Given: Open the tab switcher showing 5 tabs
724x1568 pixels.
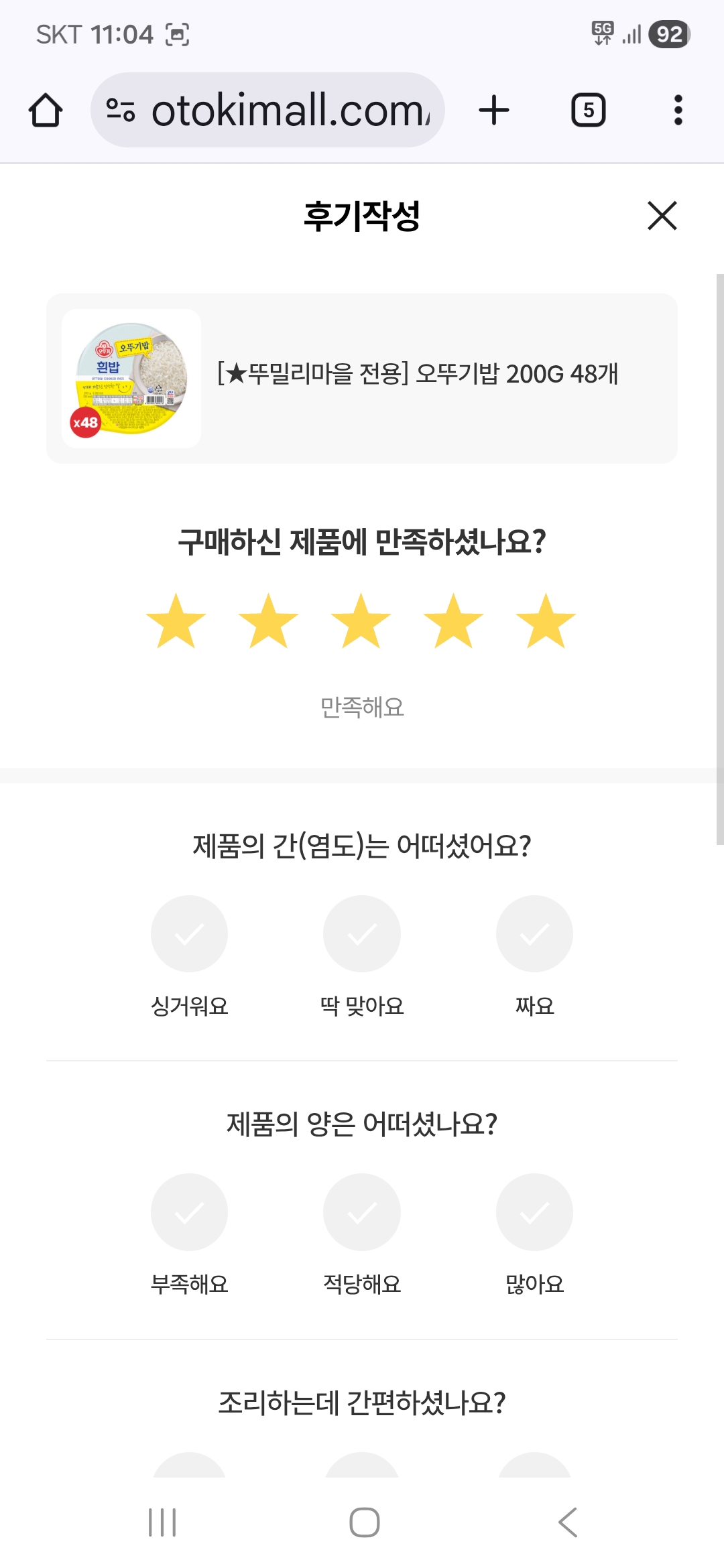Looking at the screenshot, I should coord(588,111).
